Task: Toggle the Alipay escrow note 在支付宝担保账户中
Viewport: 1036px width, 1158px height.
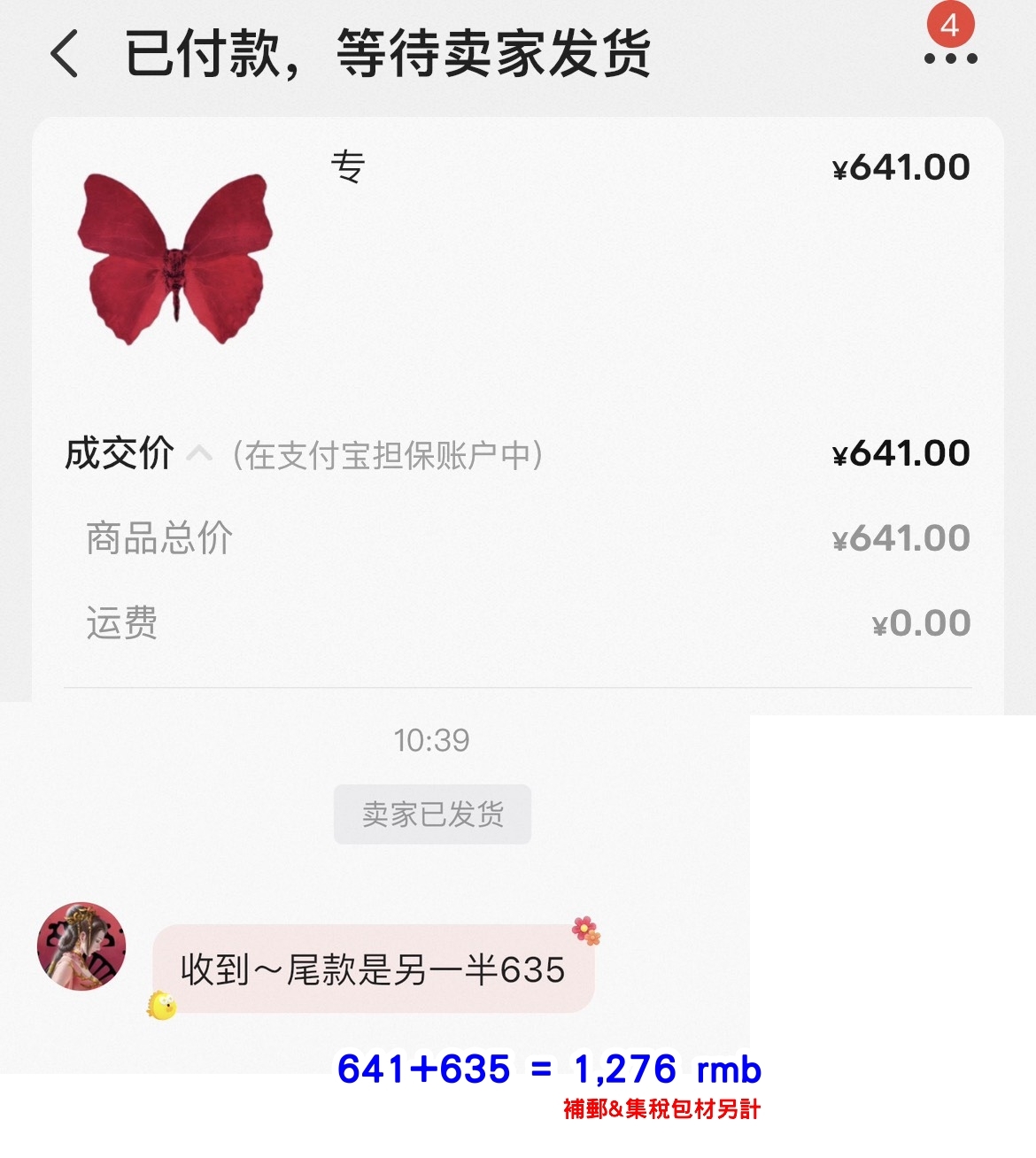Action: pyautogui.click(x=385, y=455)
